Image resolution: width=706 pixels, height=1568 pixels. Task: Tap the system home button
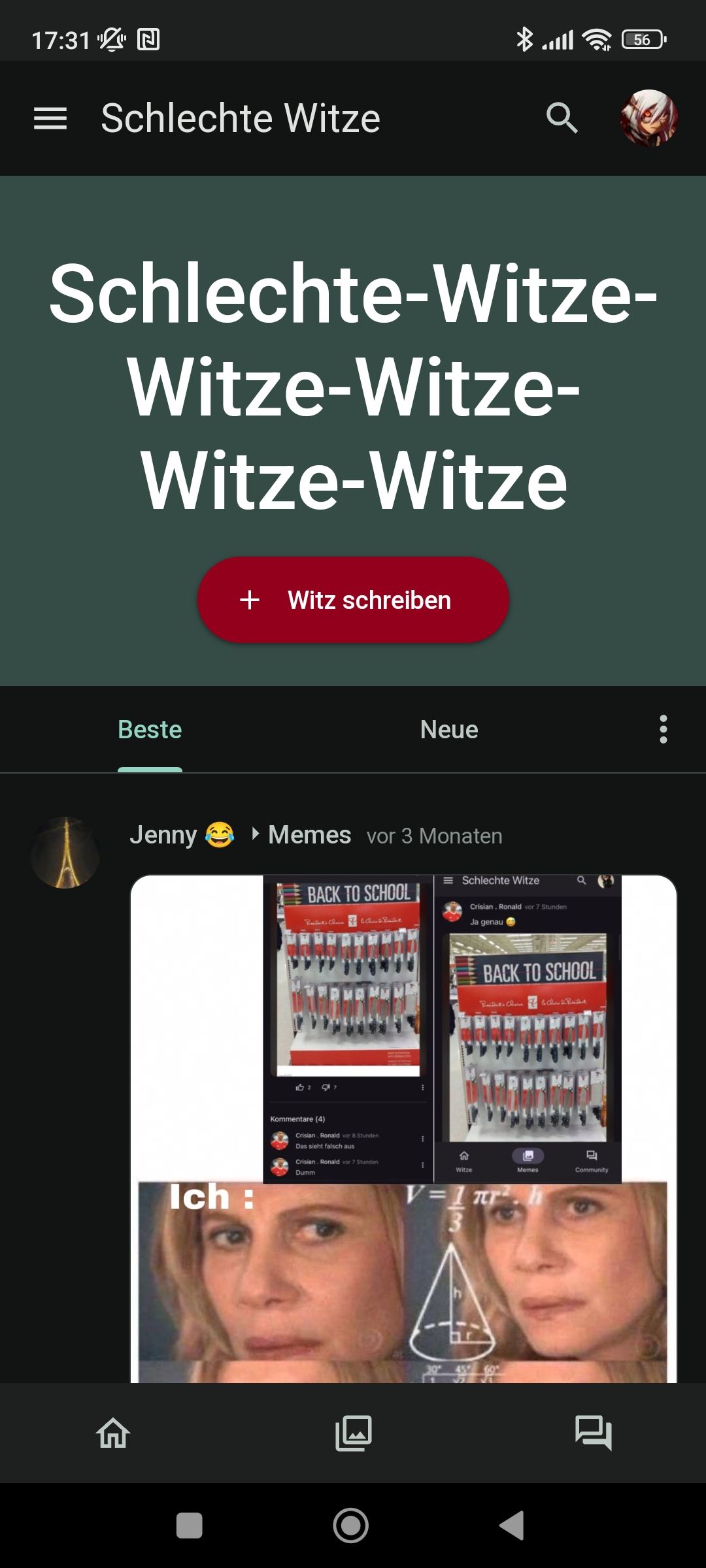351,1526
